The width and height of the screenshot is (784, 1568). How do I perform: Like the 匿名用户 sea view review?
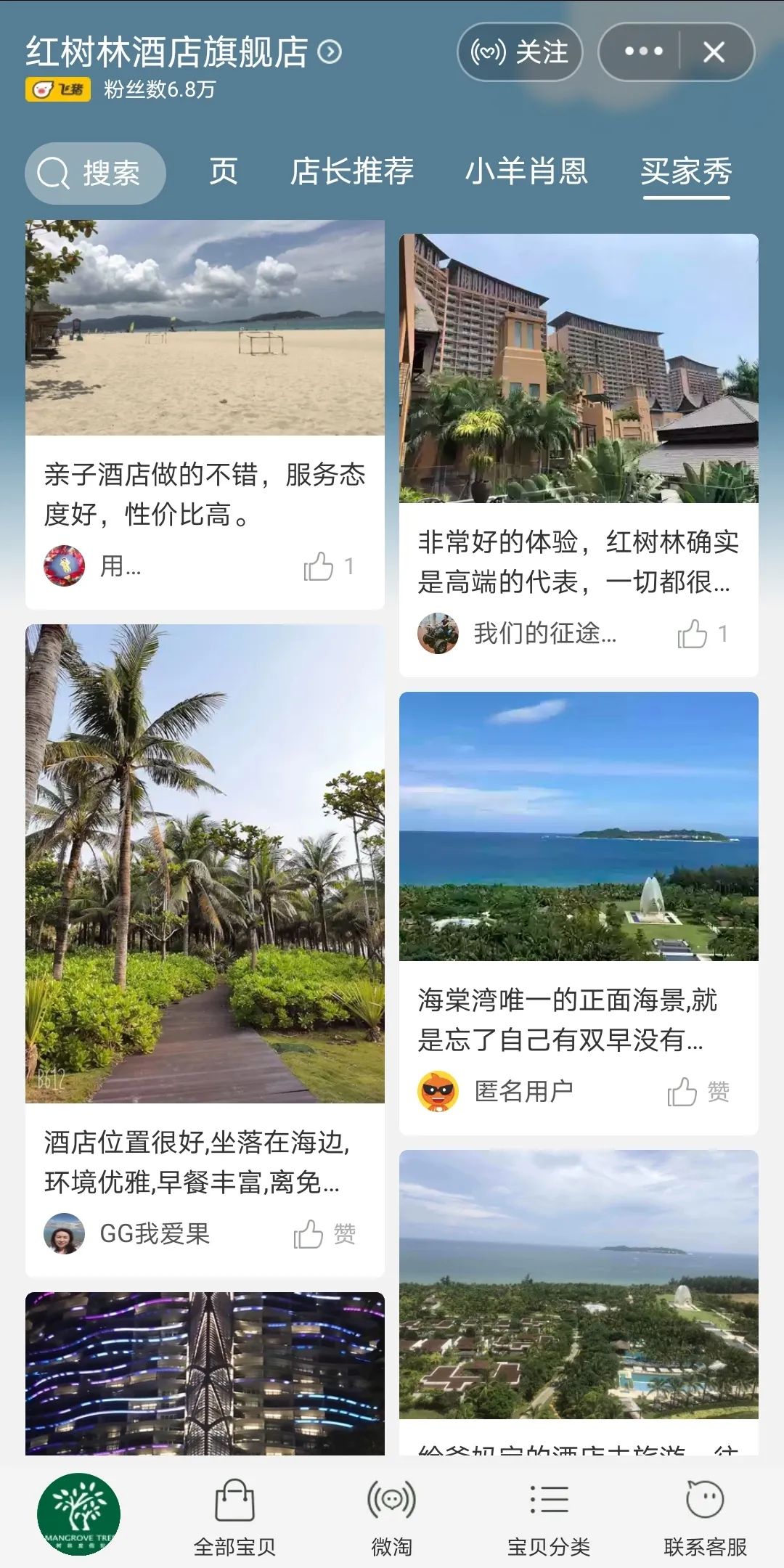click(x=683, y=1091)
